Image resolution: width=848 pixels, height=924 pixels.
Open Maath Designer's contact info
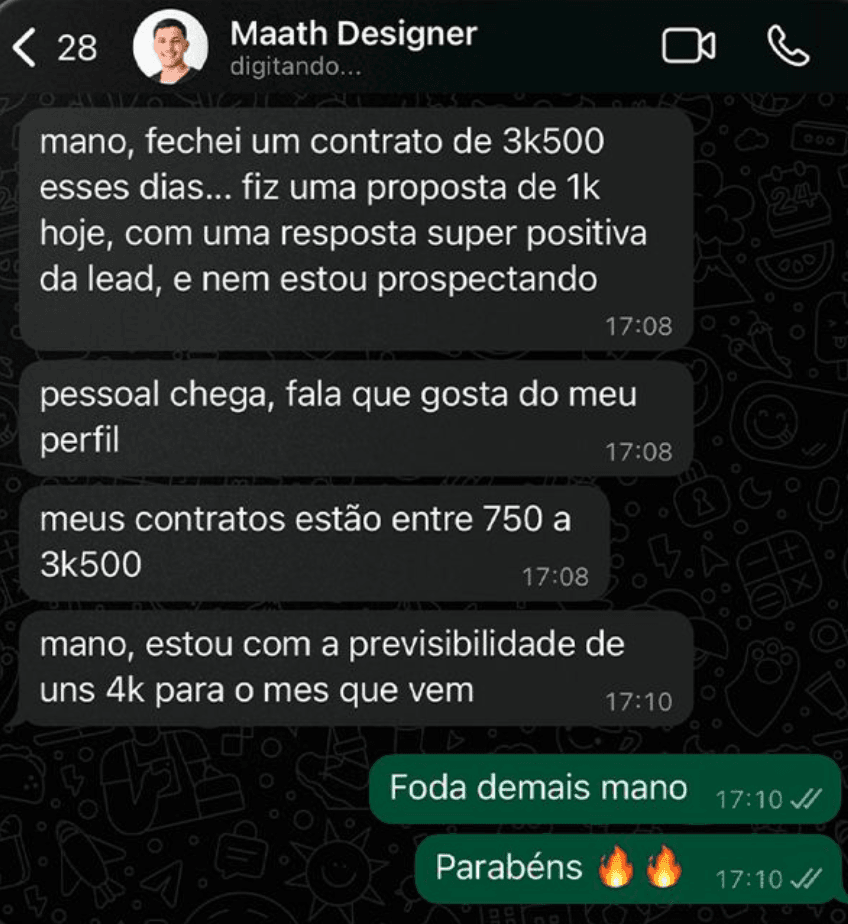tap(352, 35)
